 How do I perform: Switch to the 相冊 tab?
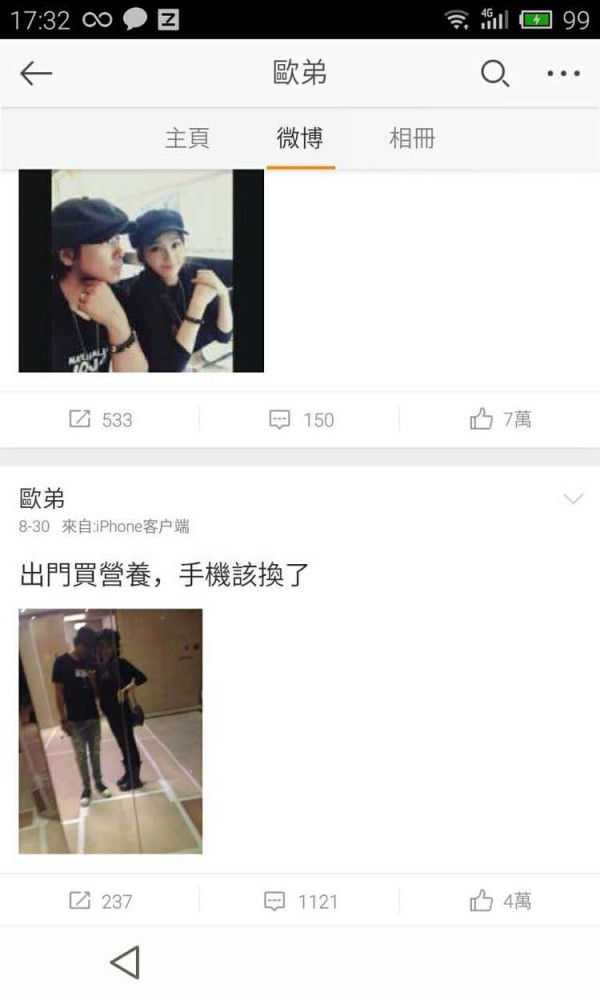click(x=412, y=138)
